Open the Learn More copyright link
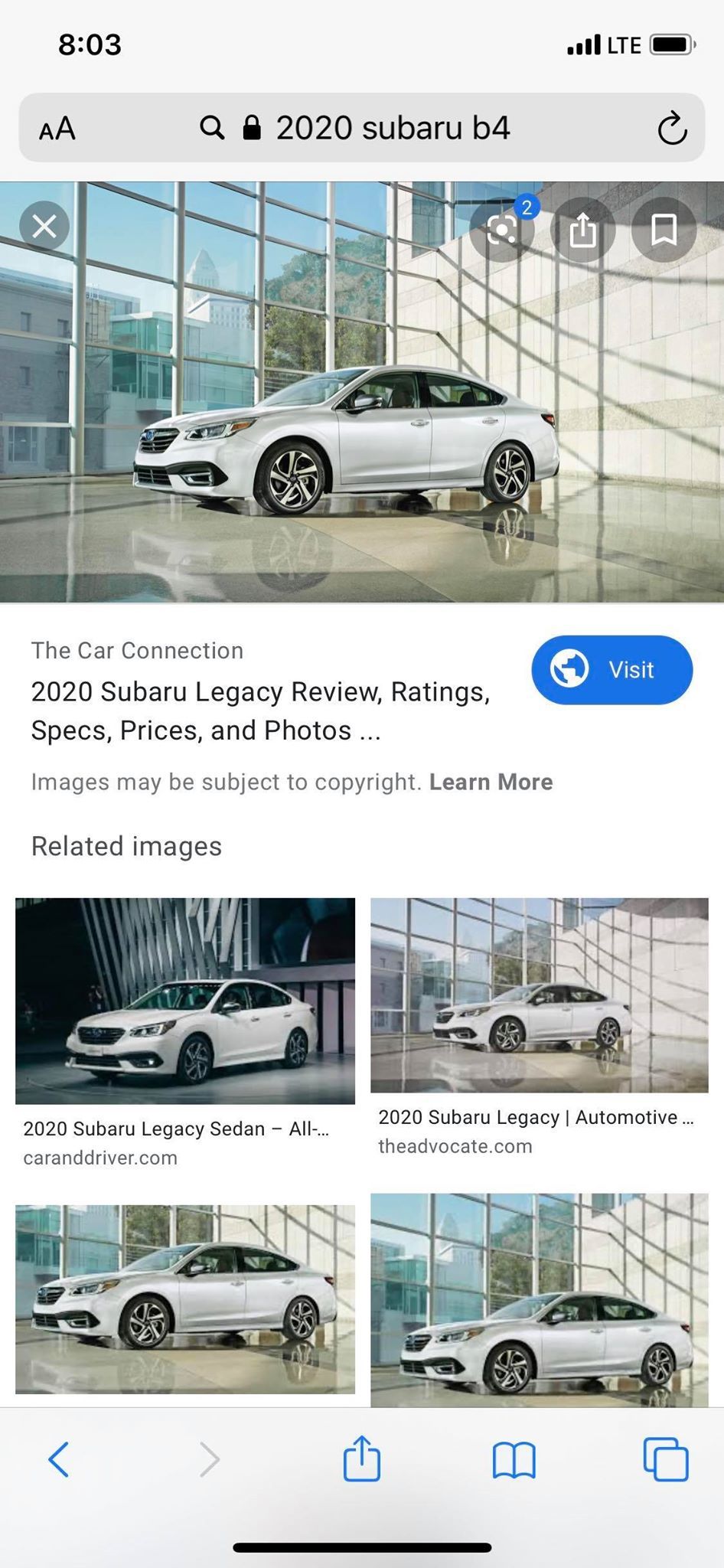The image size is (724, 1568). [491, 782]
